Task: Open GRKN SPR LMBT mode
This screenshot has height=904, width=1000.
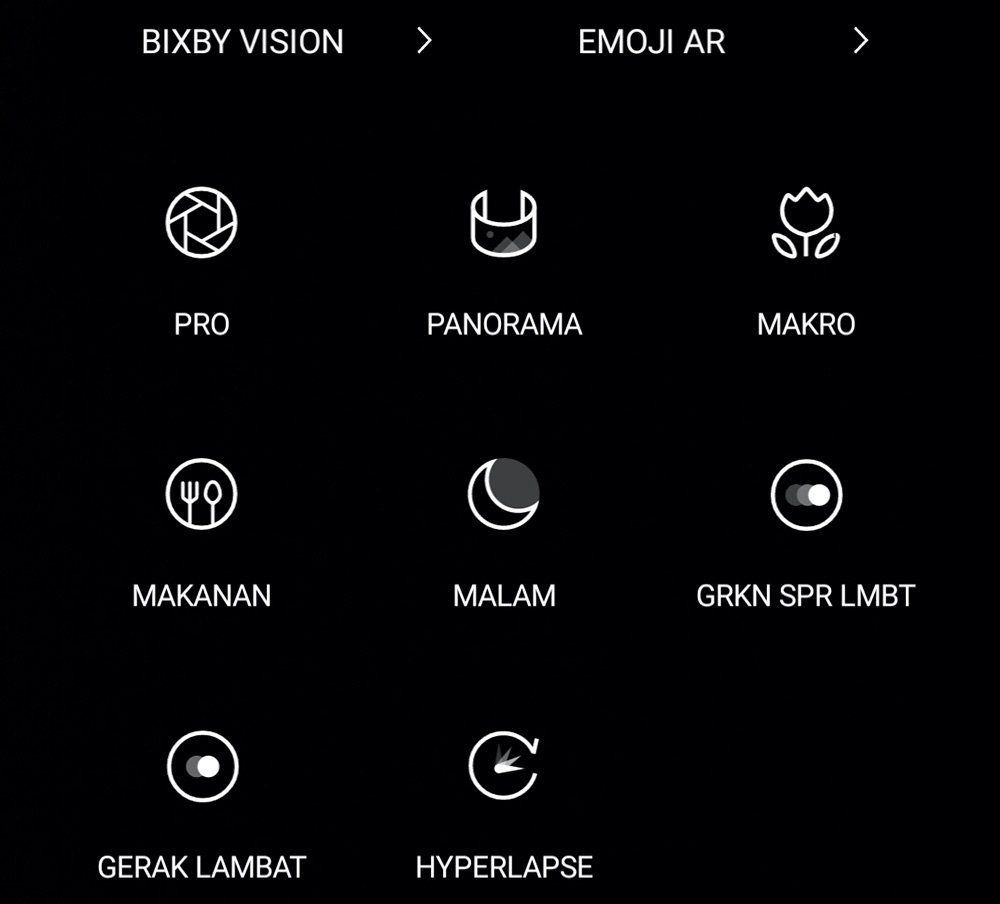Action: (x=806, y=494)
